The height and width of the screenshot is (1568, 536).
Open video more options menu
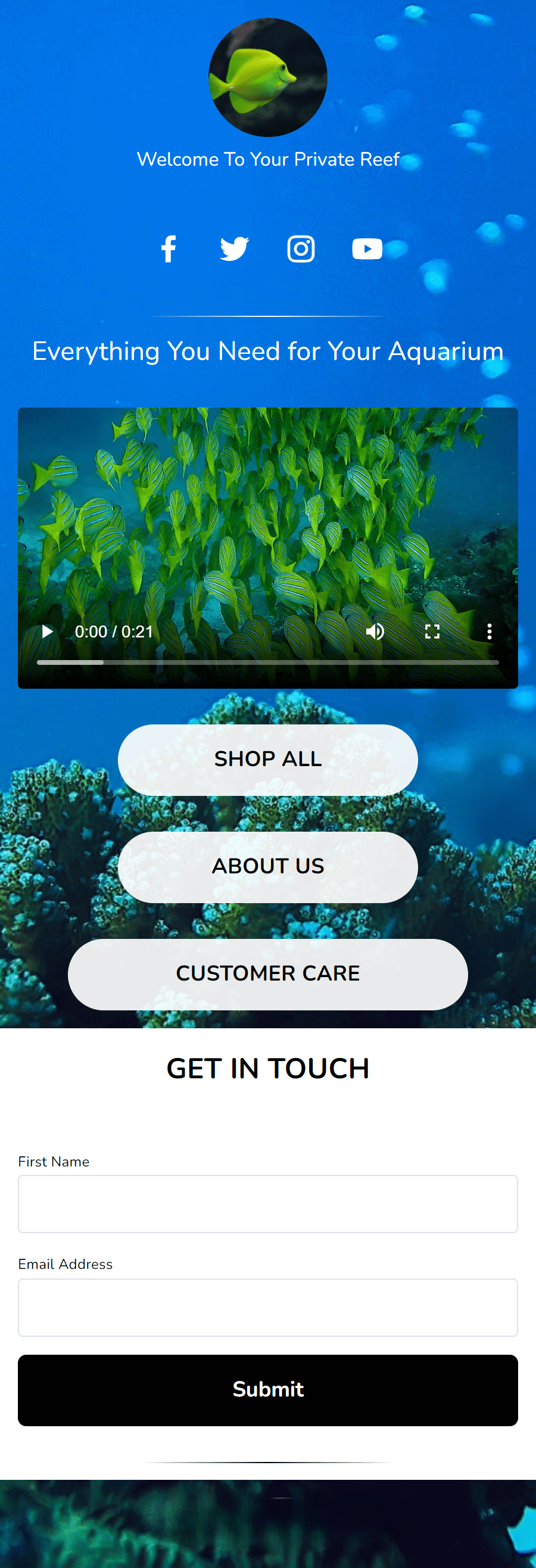(489, 632)
